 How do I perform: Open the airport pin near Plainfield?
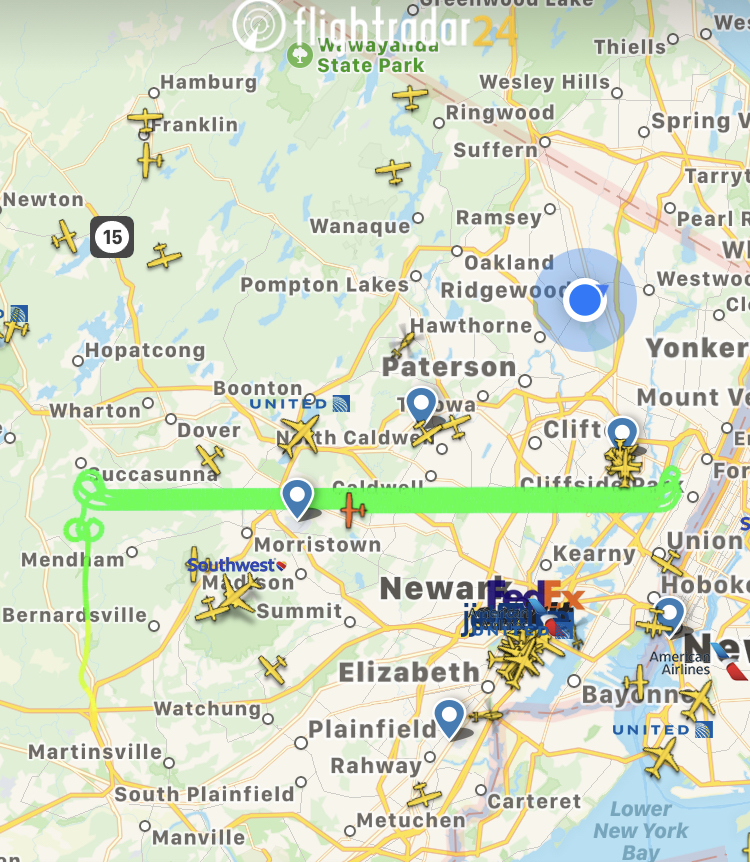[x=450, y=717]
